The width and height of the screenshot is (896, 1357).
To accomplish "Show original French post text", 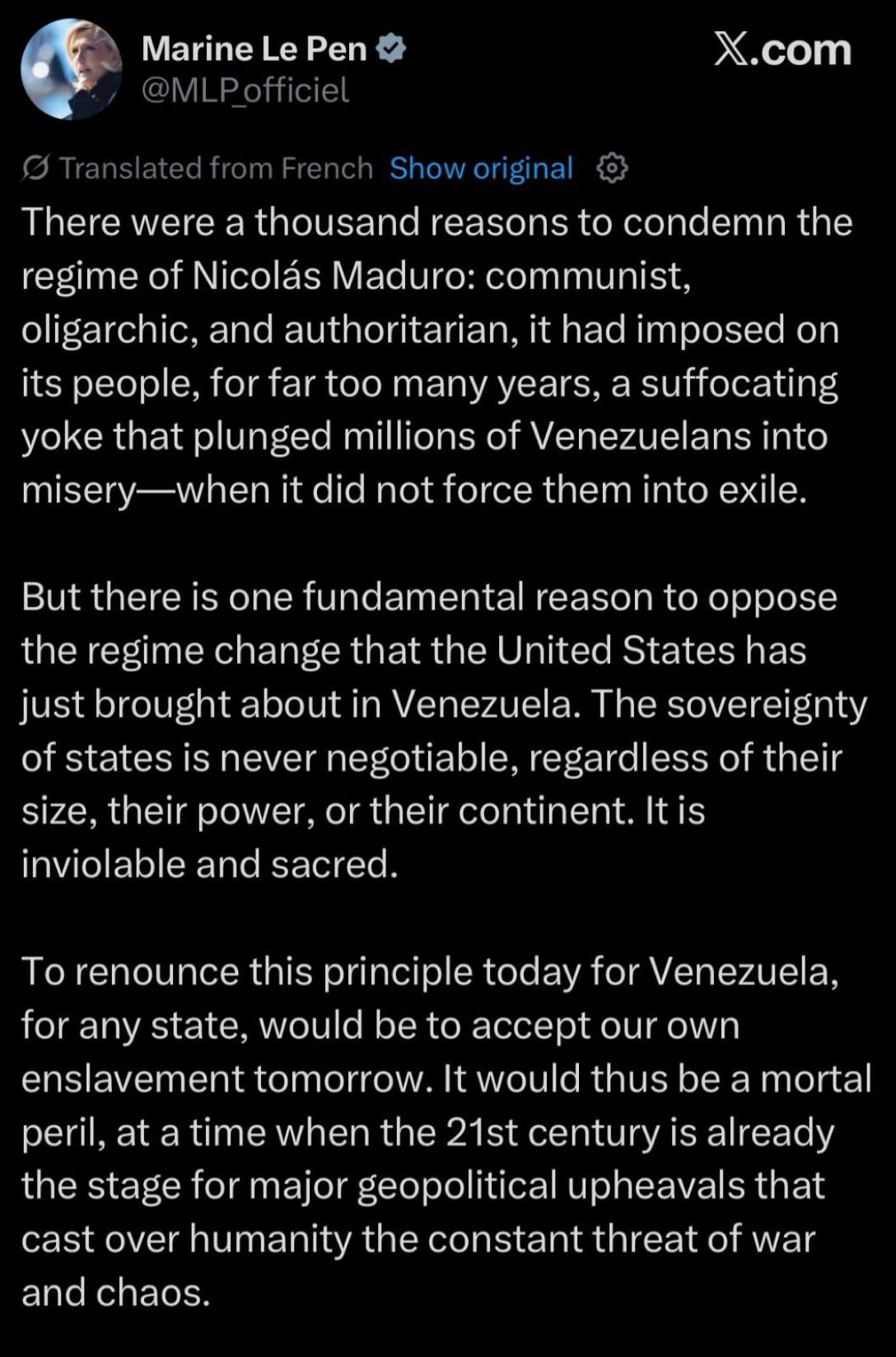I will 481,168.
